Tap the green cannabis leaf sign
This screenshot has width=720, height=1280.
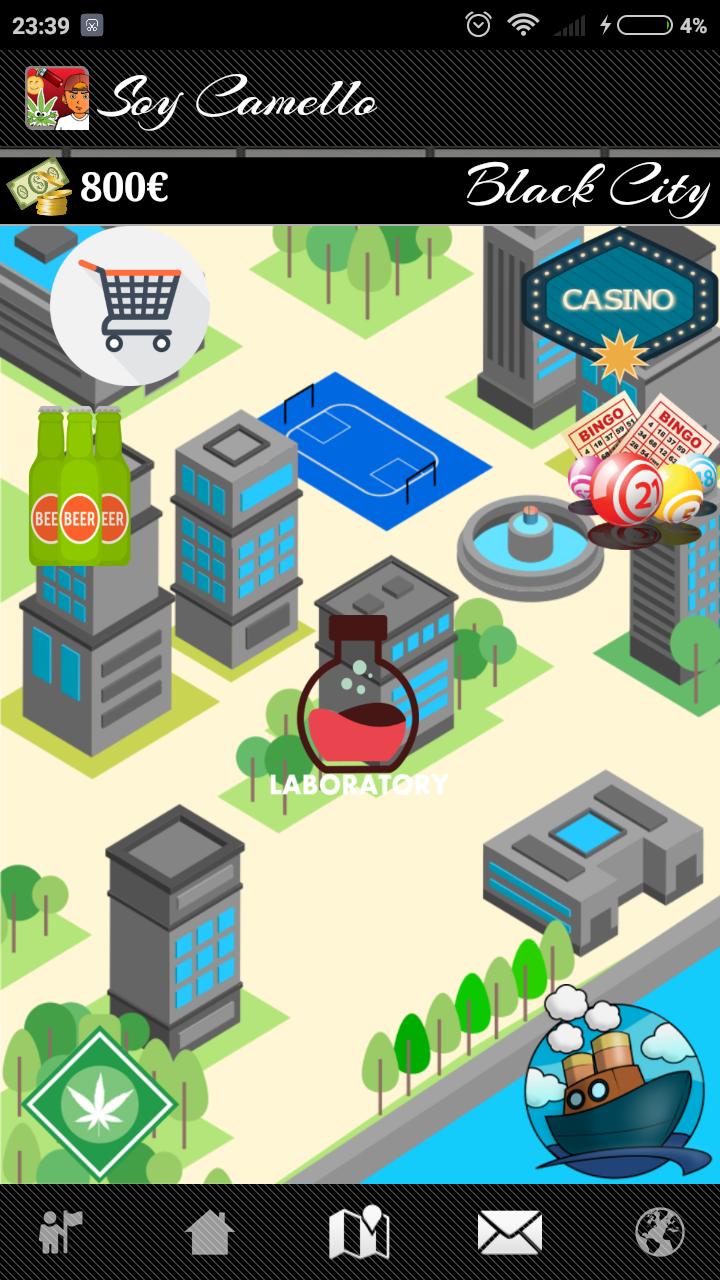99,1104
